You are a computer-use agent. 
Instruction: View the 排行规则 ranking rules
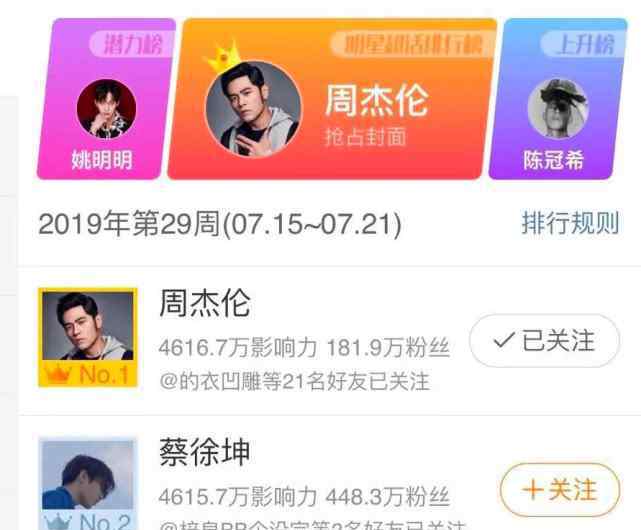(x=570, y=223)
